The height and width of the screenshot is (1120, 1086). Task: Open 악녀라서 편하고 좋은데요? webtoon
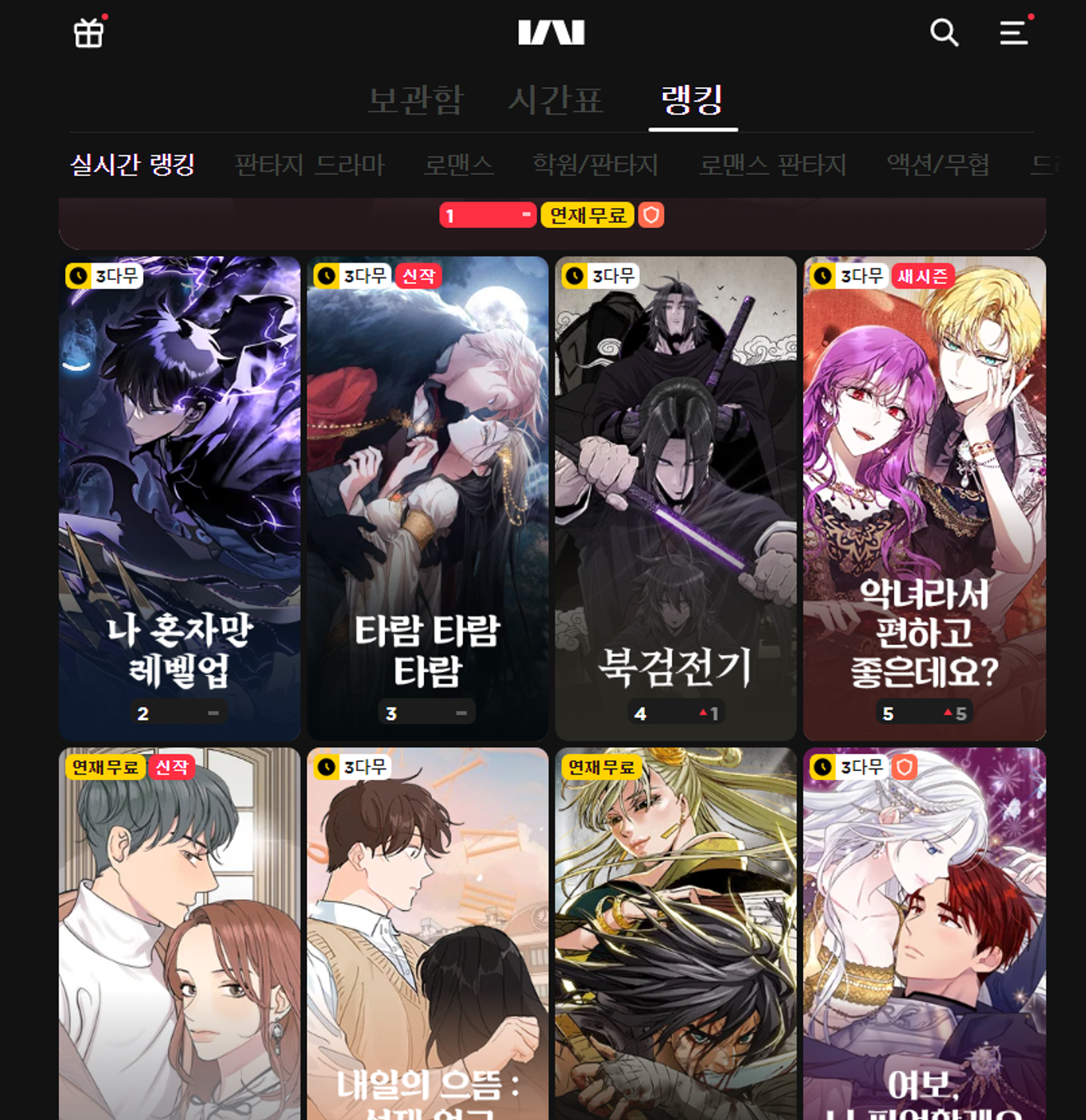(924, 498)
